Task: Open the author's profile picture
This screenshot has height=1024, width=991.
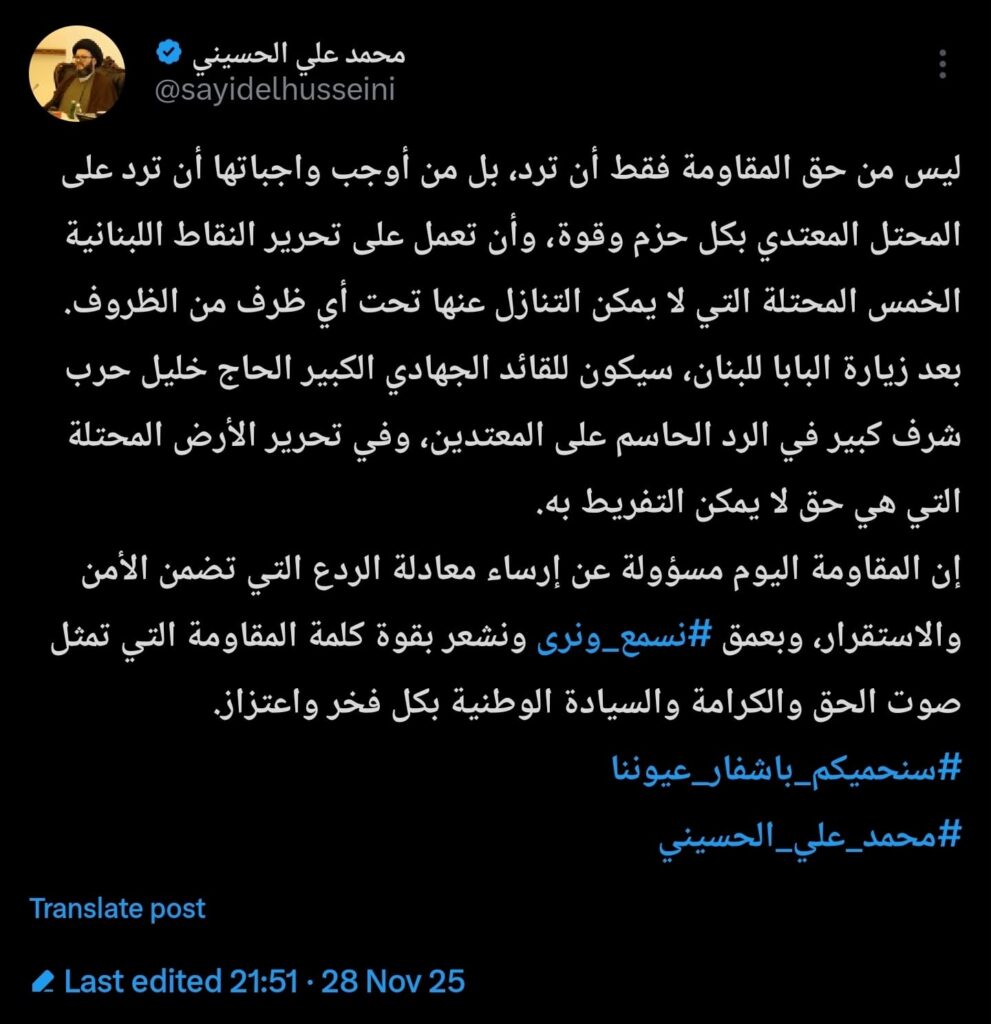Action: 77,74
